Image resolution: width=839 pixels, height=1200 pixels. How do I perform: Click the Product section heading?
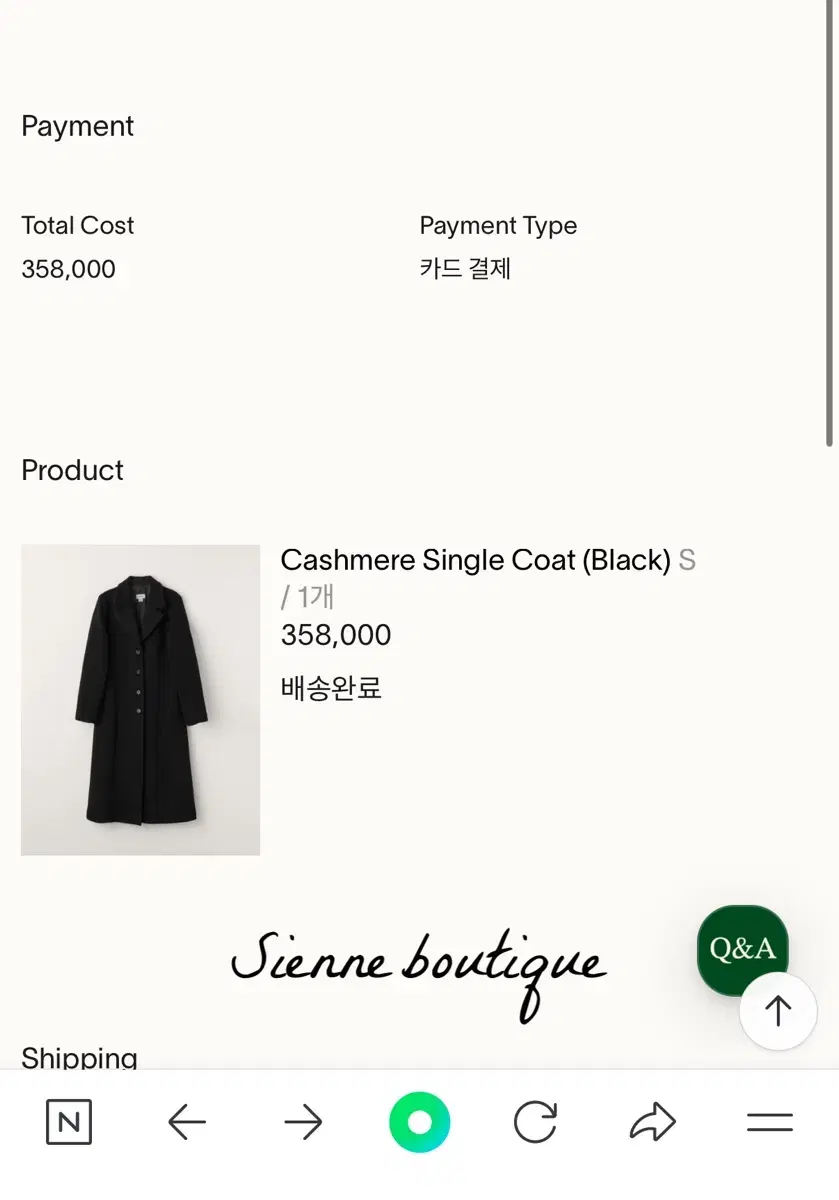click(x=71, y=470)
